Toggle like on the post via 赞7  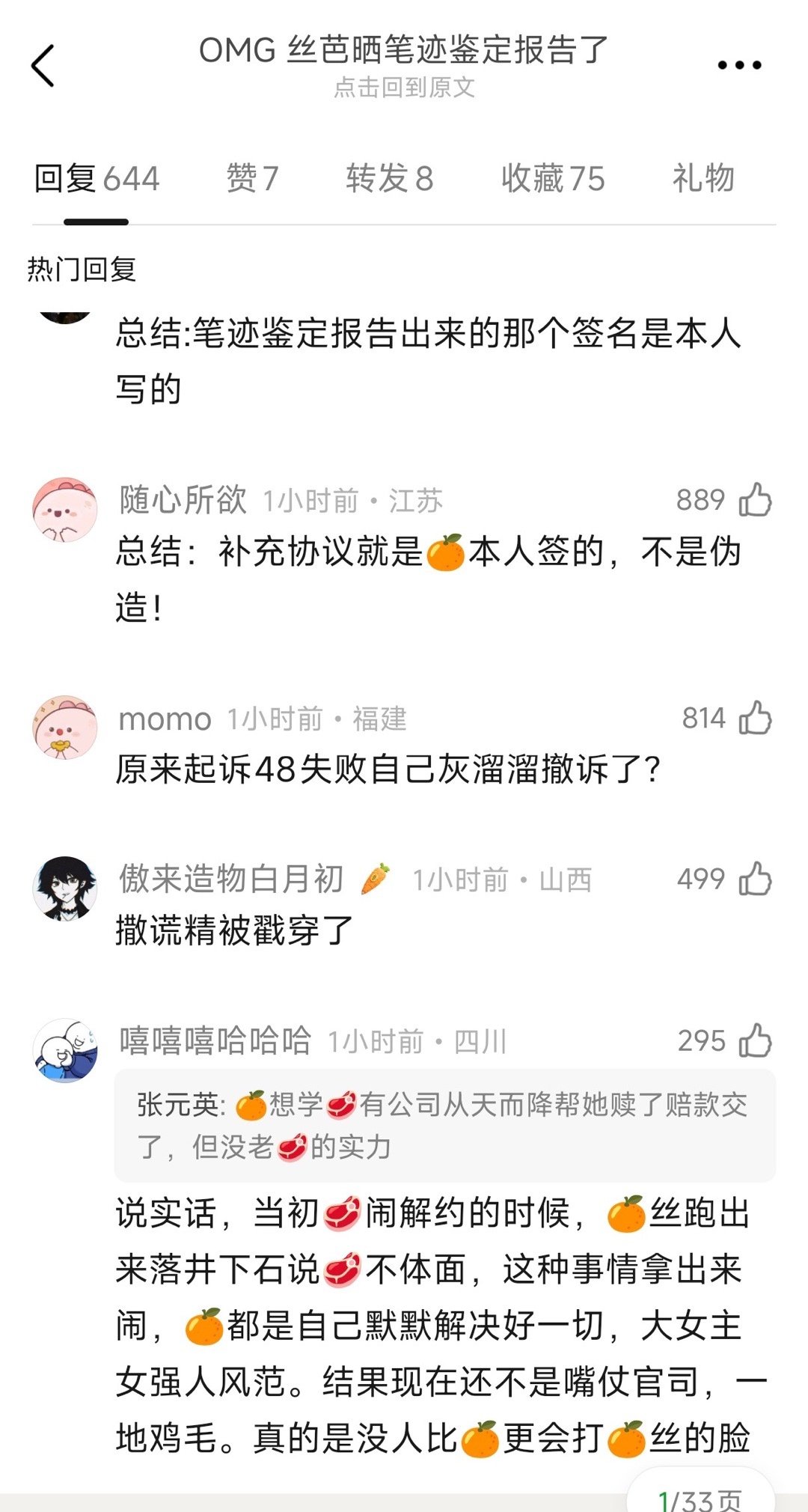[253, 180]
